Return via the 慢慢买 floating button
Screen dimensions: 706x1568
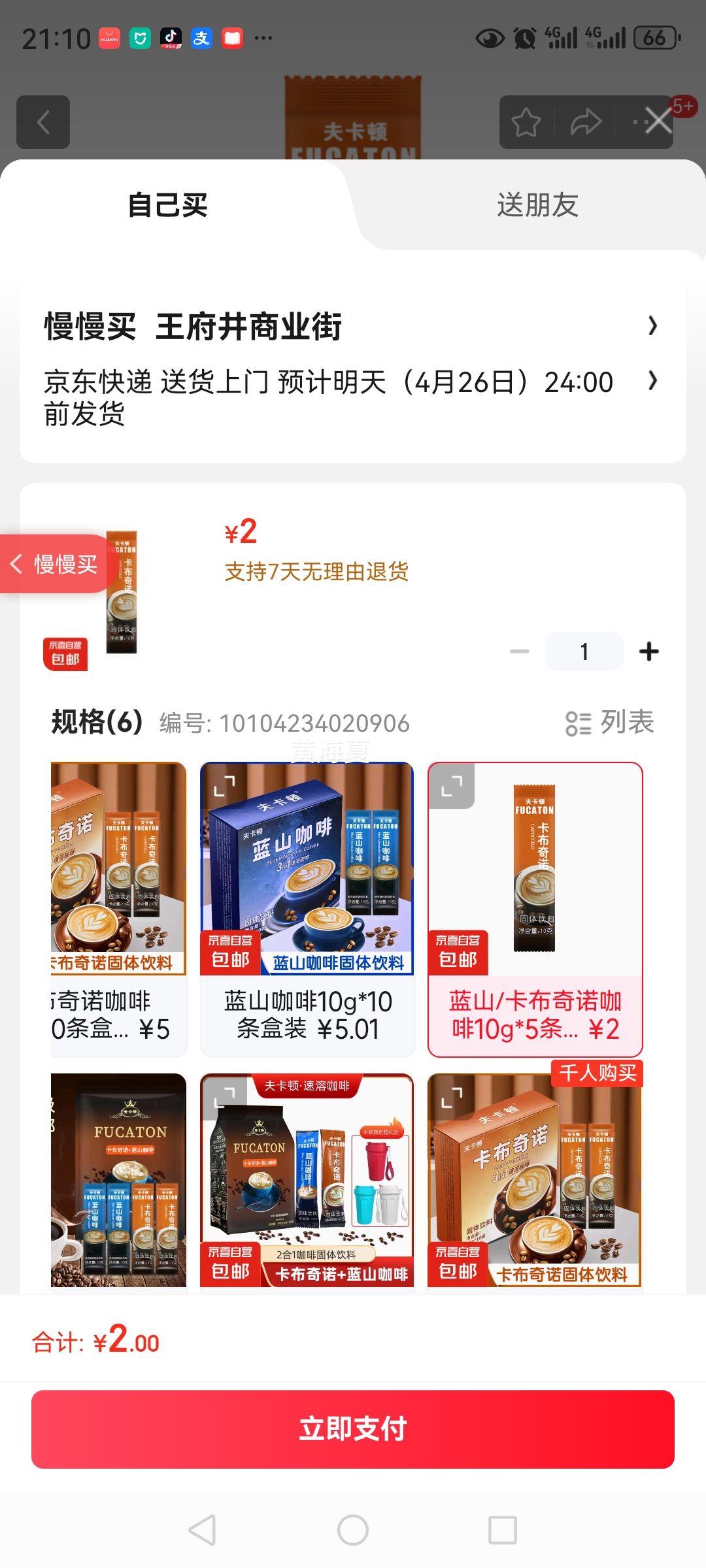click(55, 564)
